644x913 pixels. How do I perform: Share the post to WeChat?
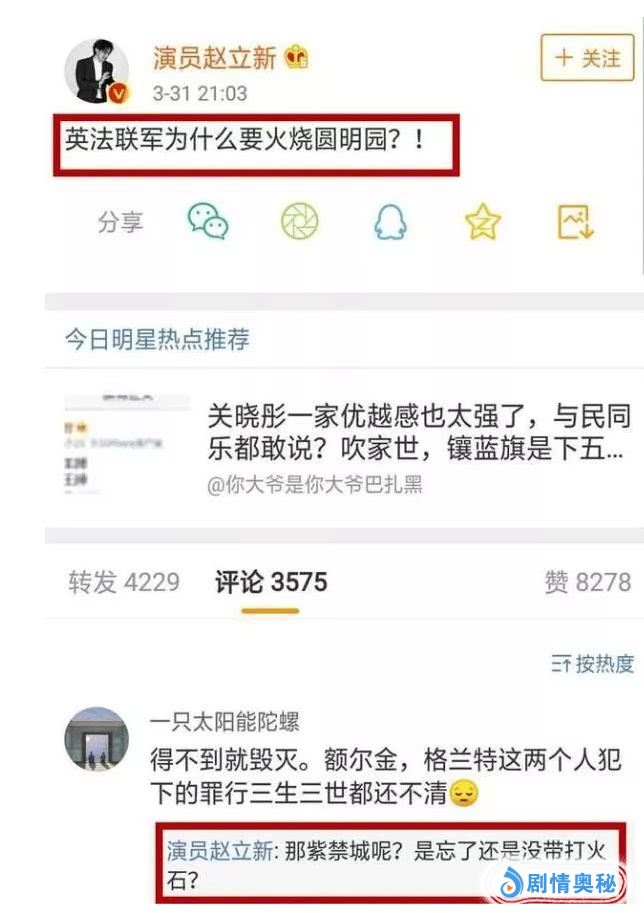(208, 221)
